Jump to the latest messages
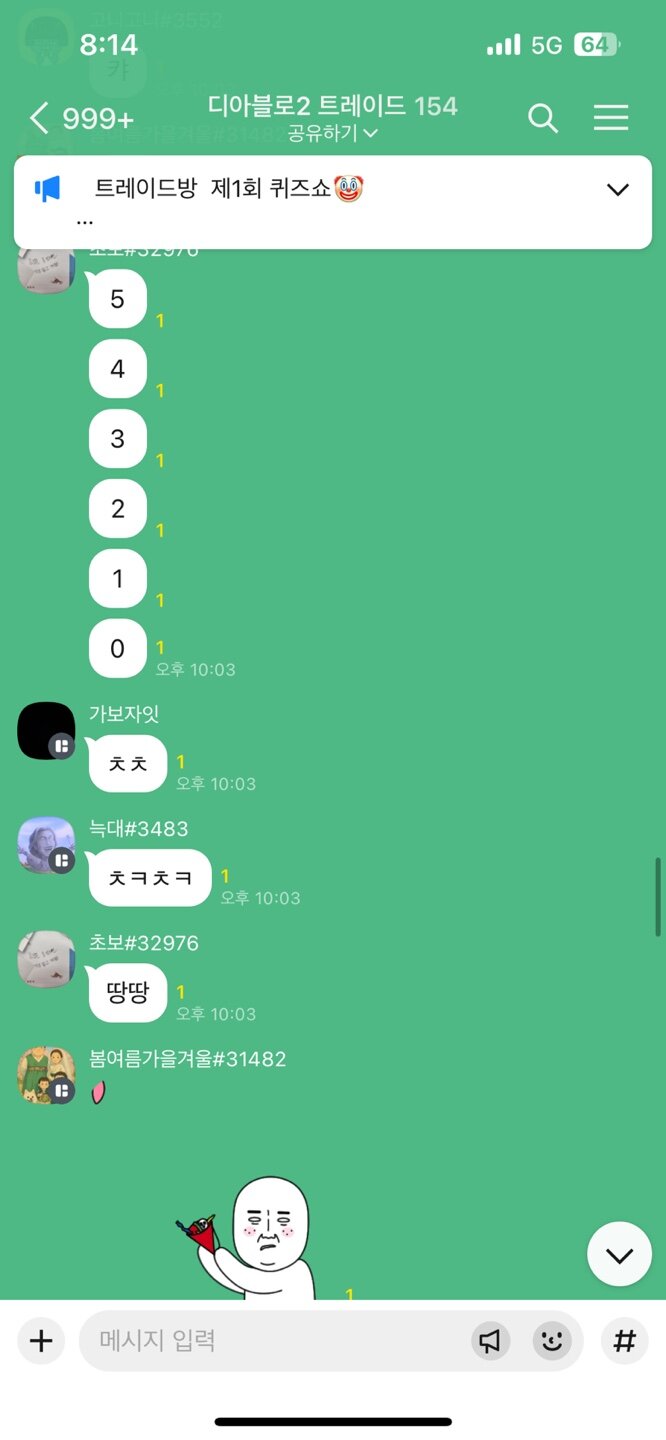Screen dimensions: 666x1440 tap(619, 1255)
